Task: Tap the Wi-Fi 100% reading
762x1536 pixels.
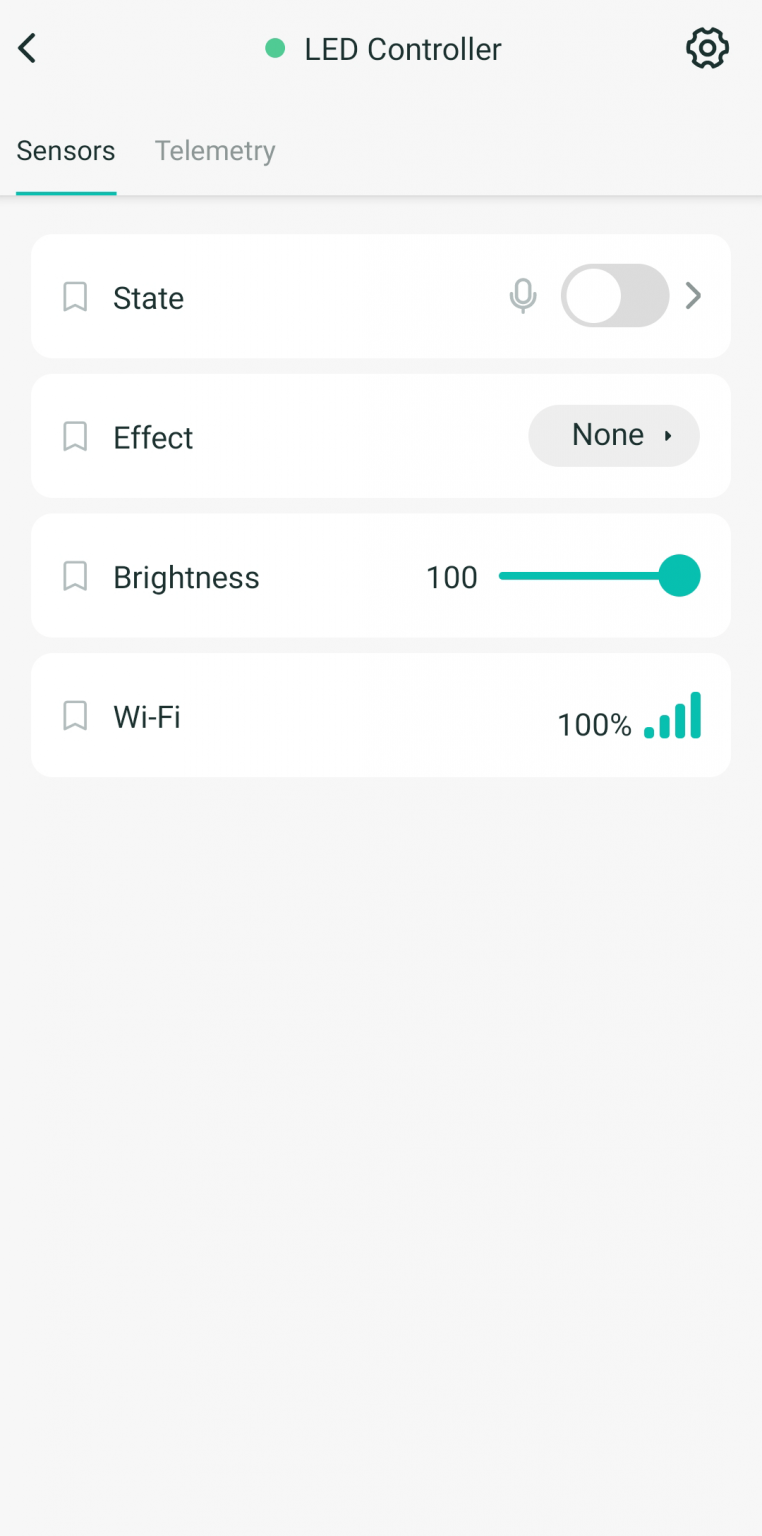Action: pos(593,724)
